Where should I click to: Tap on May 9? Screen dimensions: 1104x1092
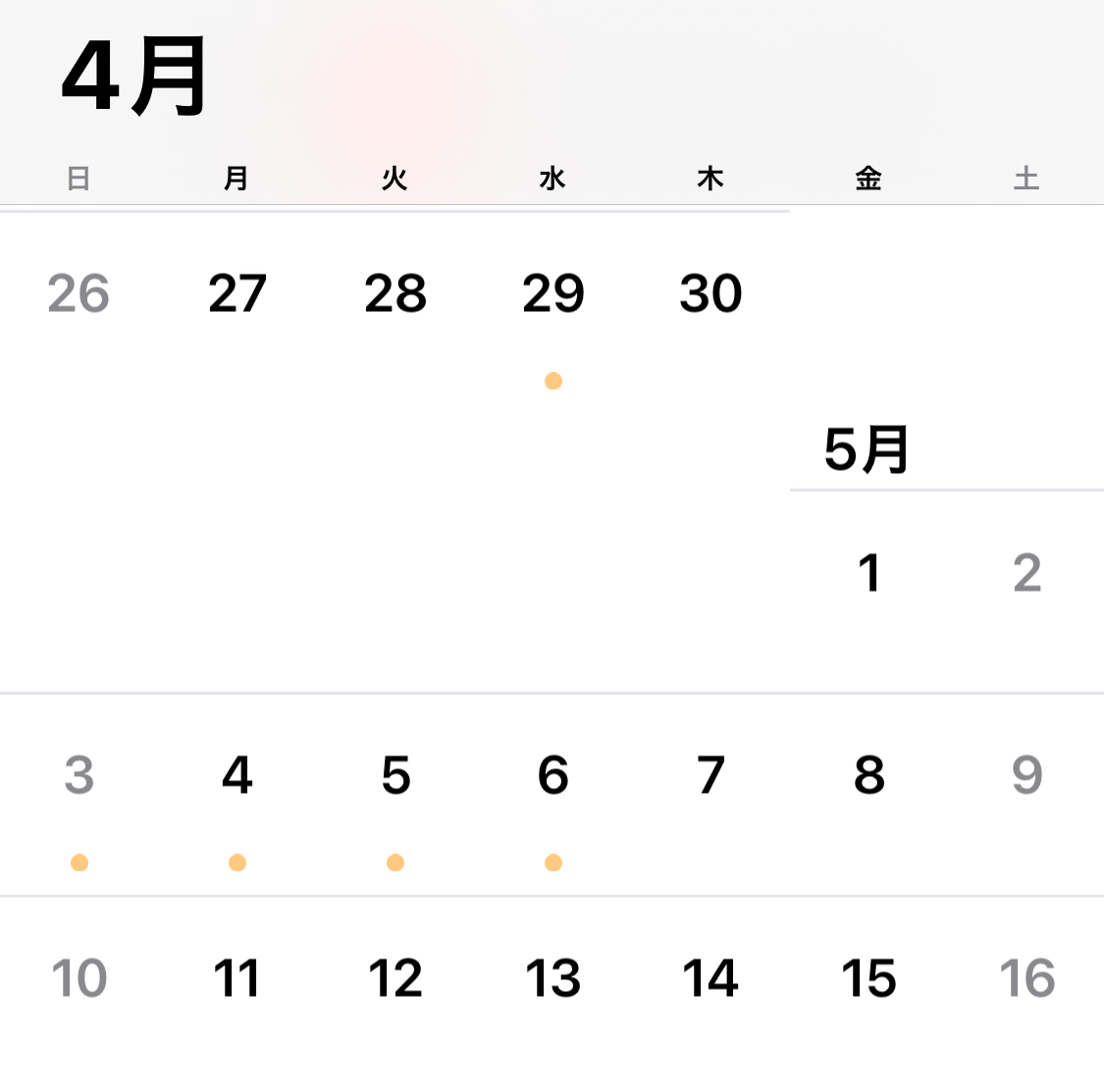coord(1026,776)
